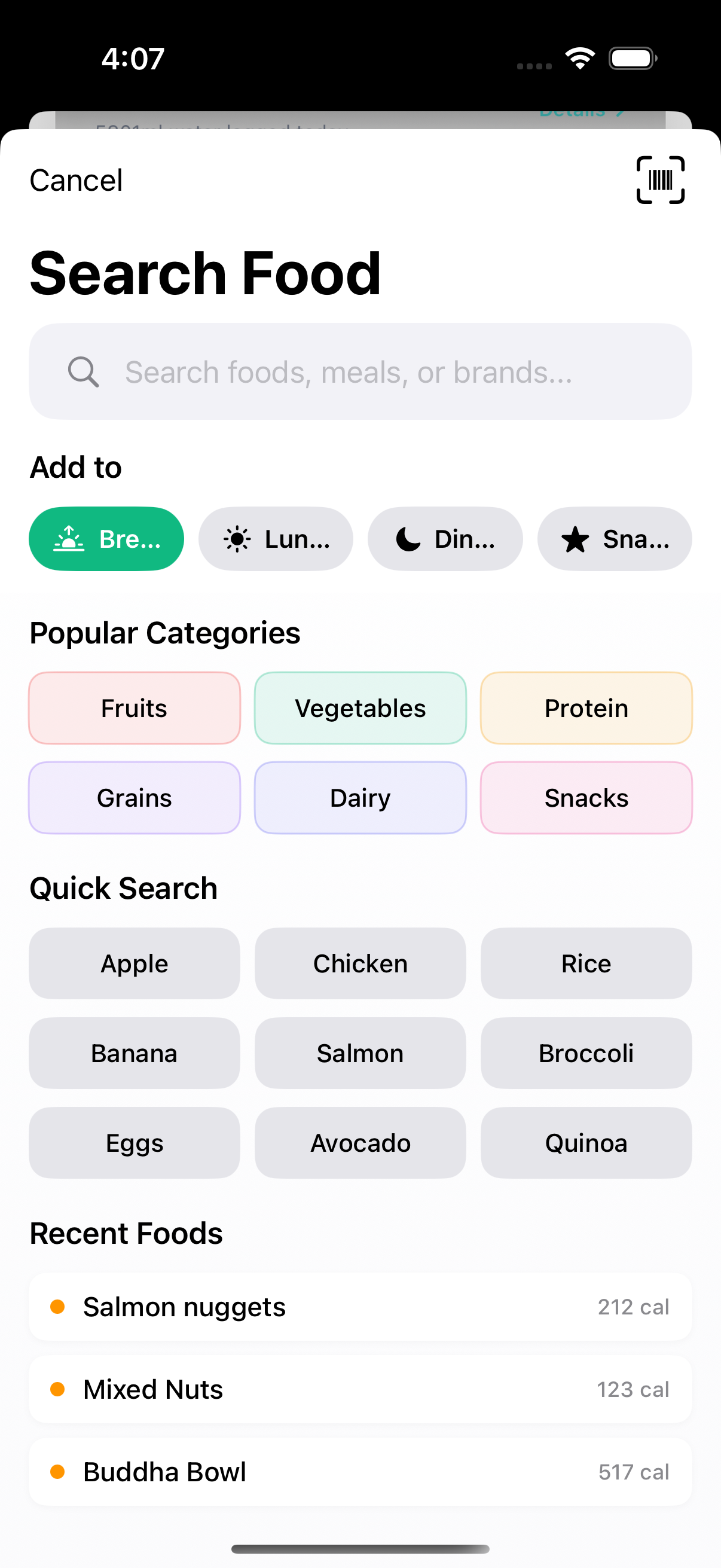Quick search for Chicken
This screenshot has height=1568, width=721.
coord(359,963)
